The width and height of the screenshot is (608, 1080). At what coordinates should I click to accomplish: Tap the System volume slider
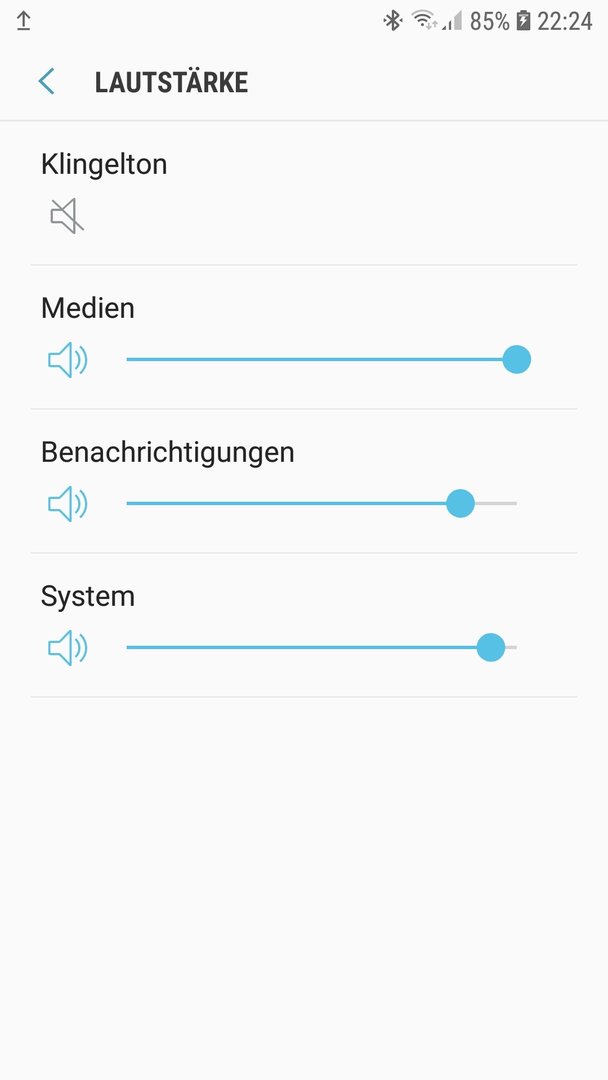click(322, 647)
